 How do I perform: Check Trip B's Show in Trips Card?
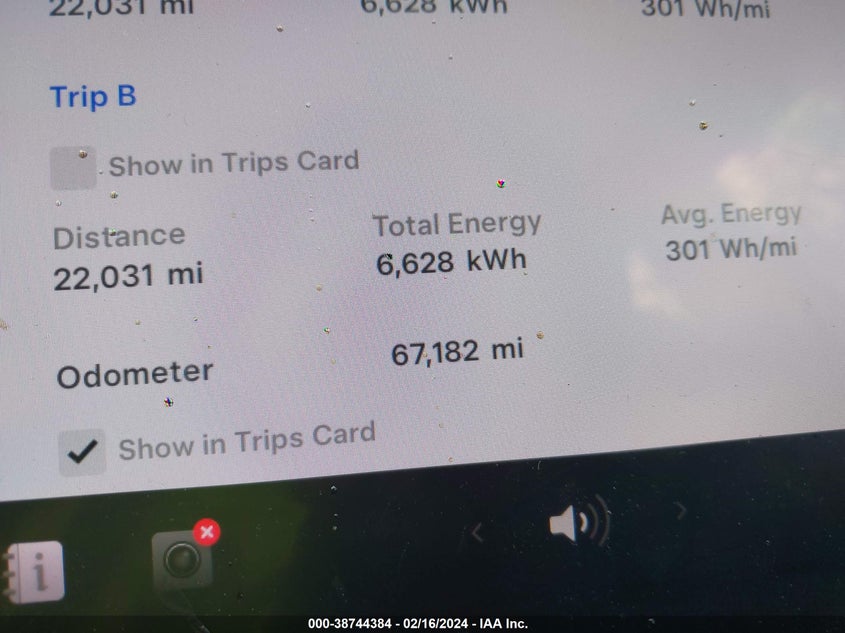click(73, 167)
